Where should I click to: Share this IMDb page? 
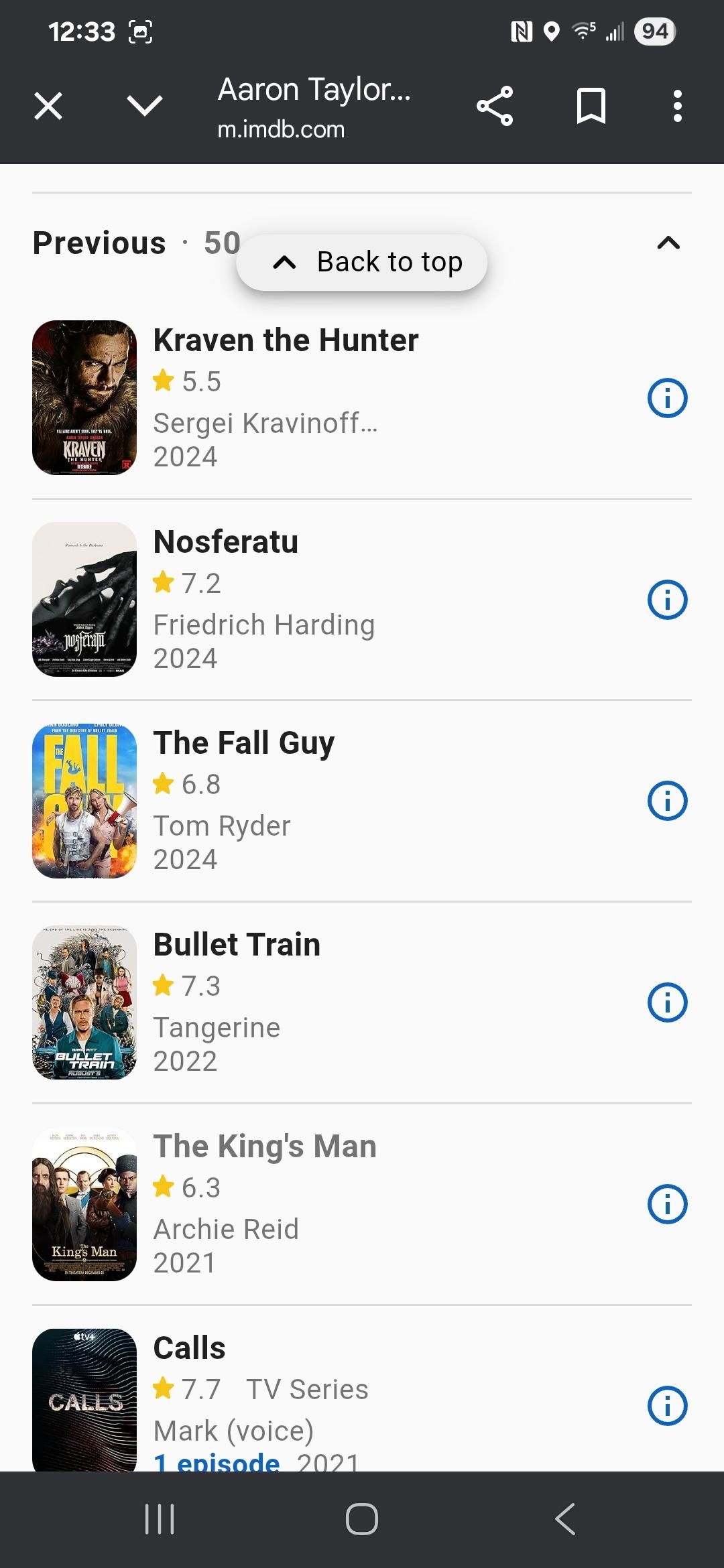(495, 106)
